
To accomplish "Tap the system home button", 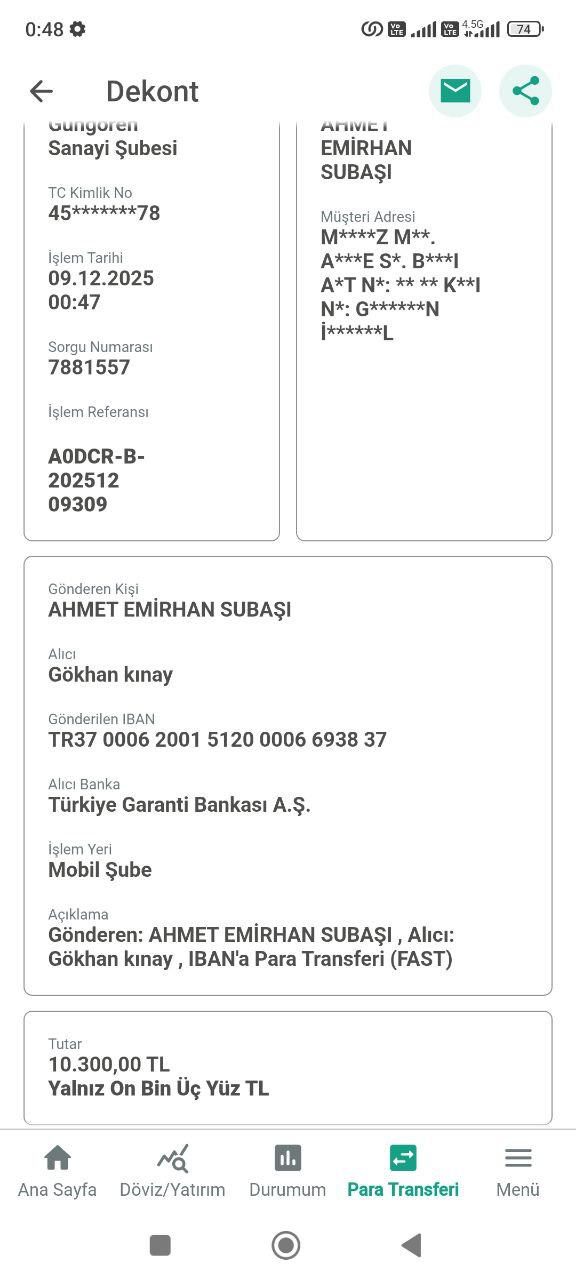I will click(x=286, y=1245).
